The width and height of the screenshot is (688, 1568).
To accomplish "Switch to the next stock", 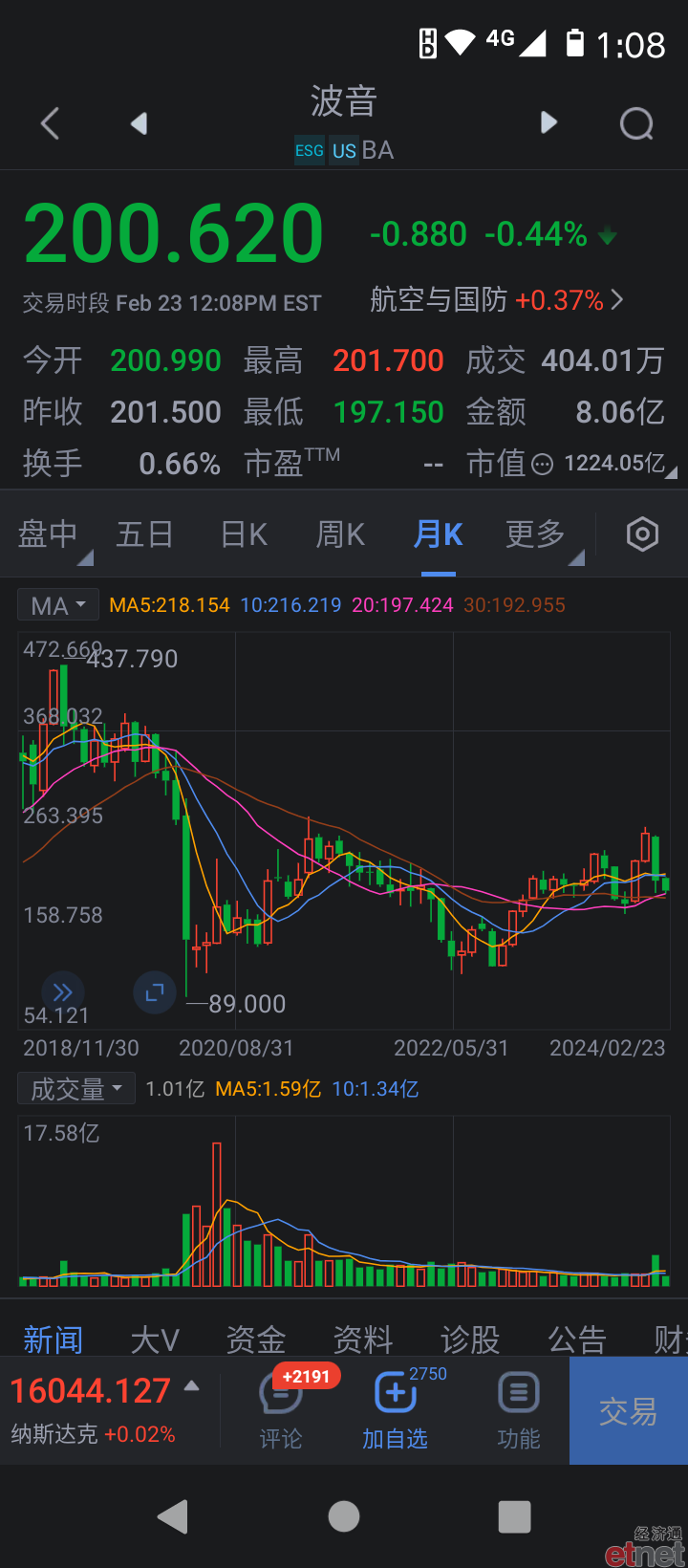I will coord(548,122).
